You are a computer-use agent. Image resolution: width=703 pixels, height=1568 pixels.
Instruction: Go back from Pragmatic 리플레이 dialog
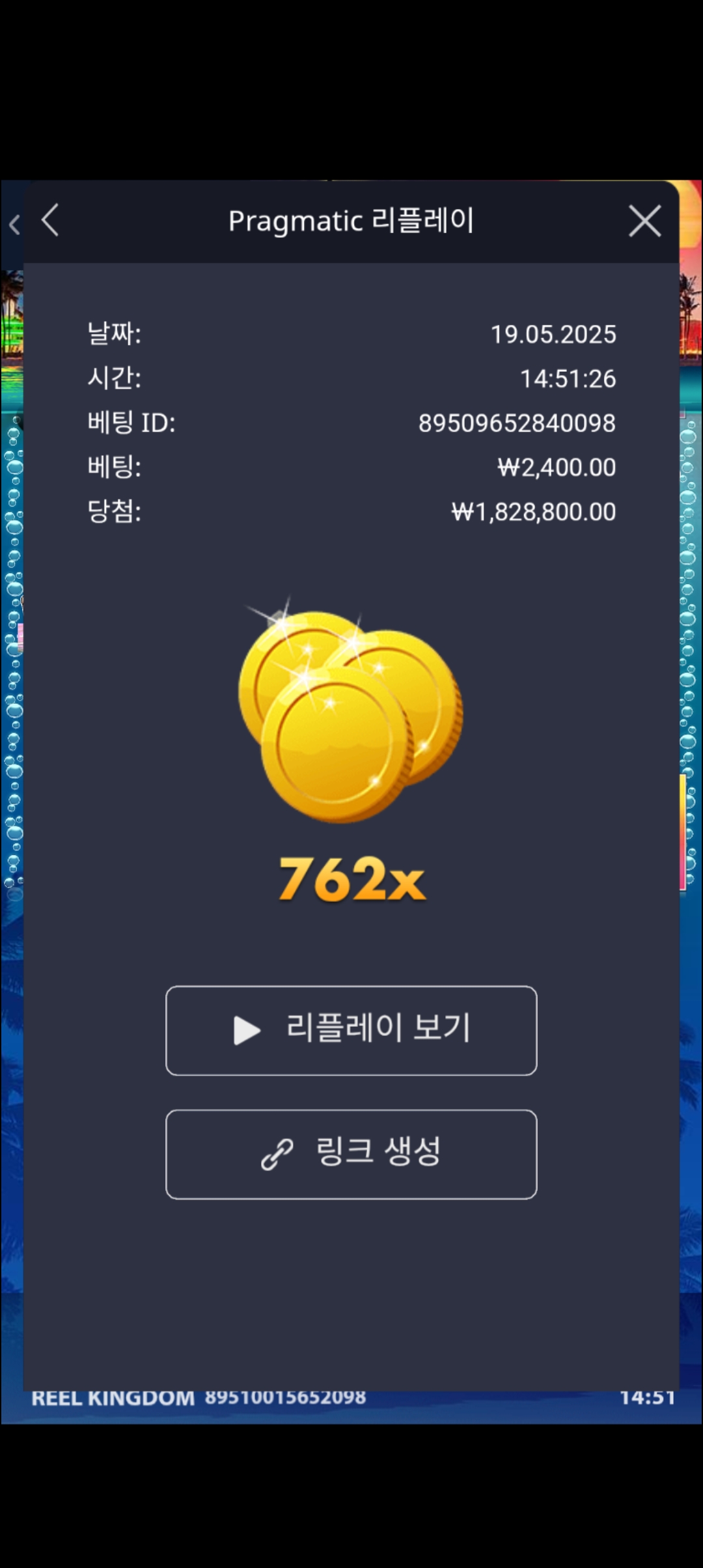(51, 220)
